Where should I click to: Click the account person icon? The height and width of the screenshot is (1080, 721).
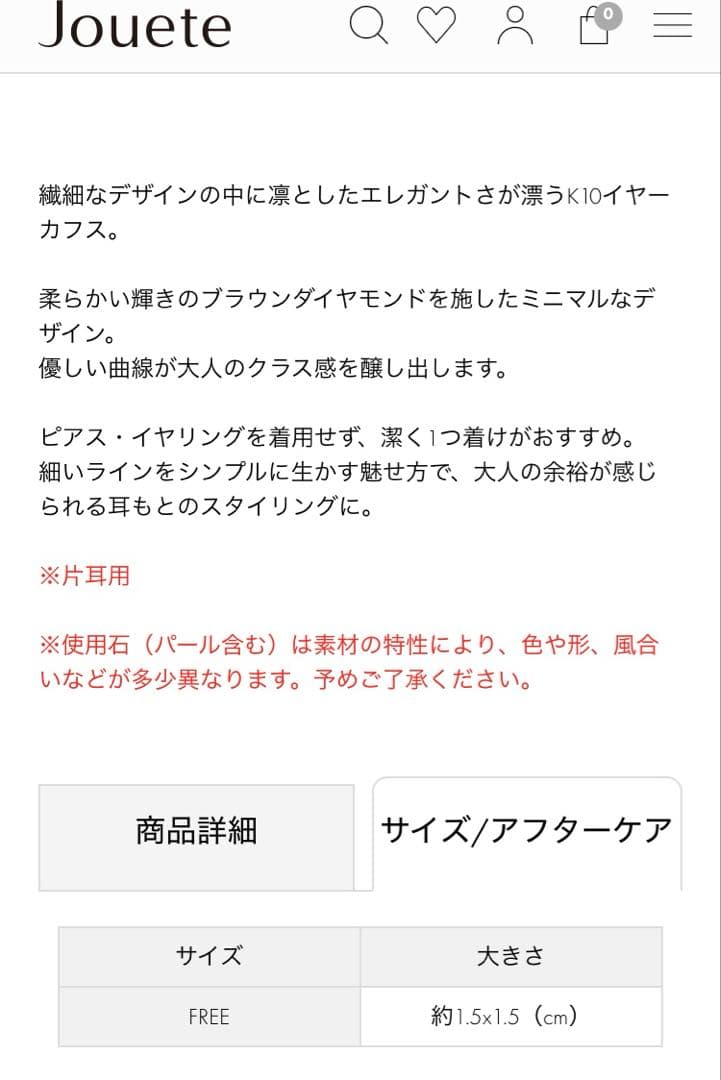point(514,23)
